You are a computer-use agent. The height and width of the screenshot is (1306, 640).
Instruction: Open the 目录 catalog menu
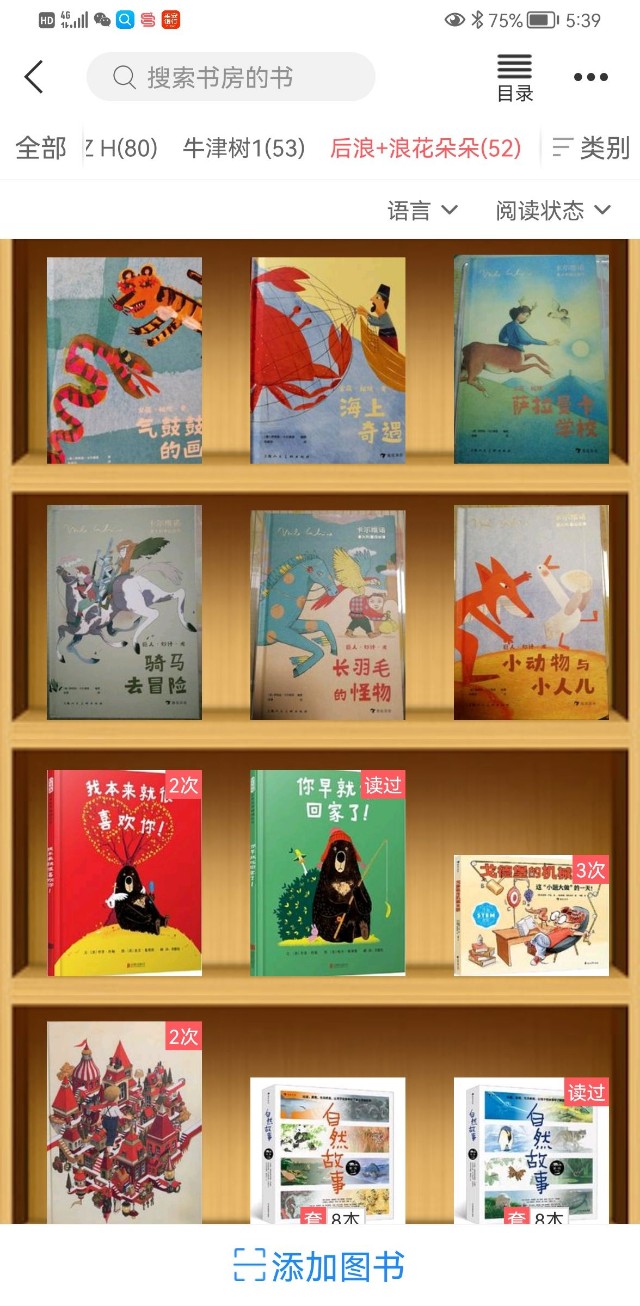point(515,79)
